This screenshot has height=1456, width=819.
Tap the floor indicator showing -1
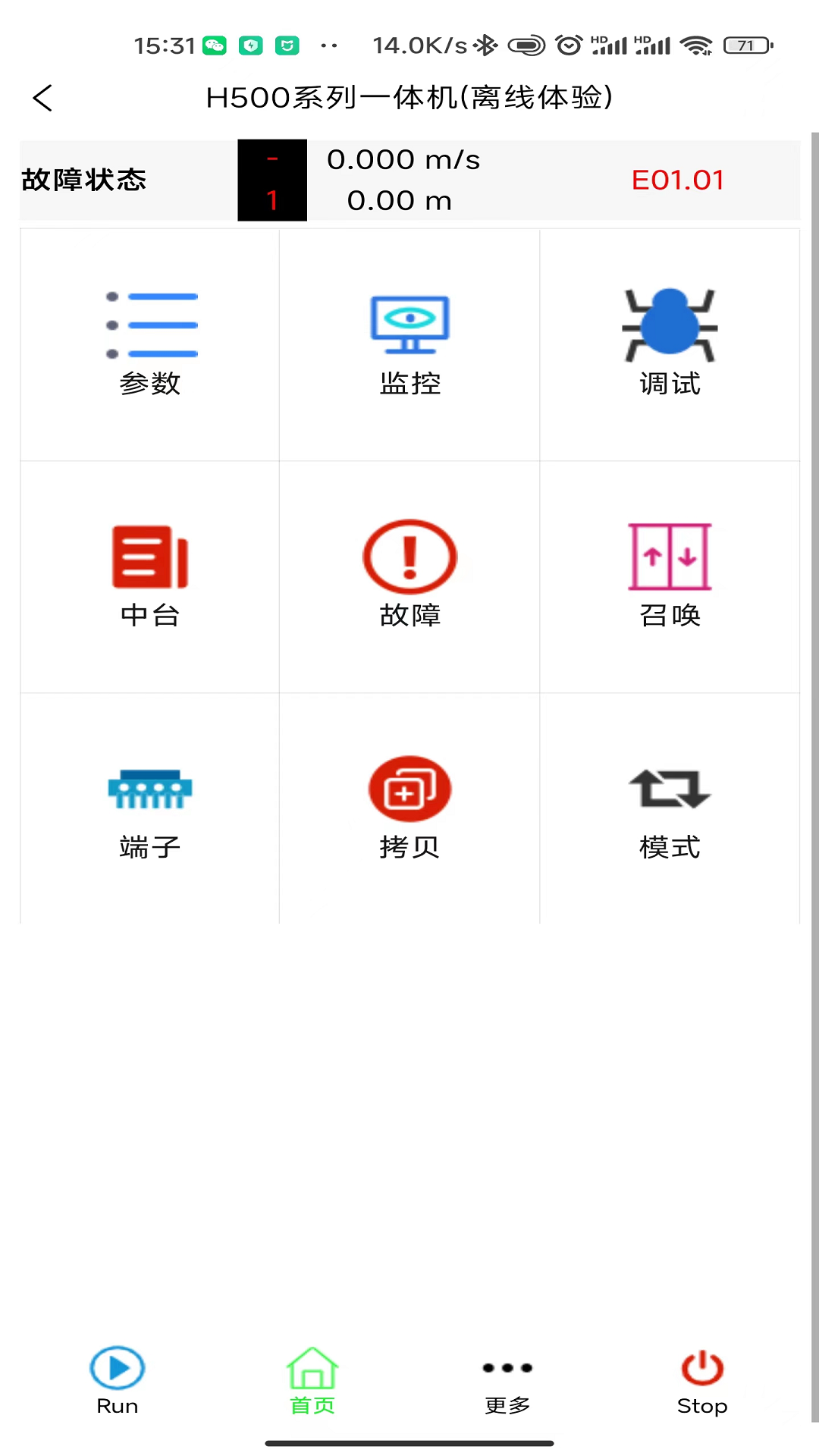point(271,180)
